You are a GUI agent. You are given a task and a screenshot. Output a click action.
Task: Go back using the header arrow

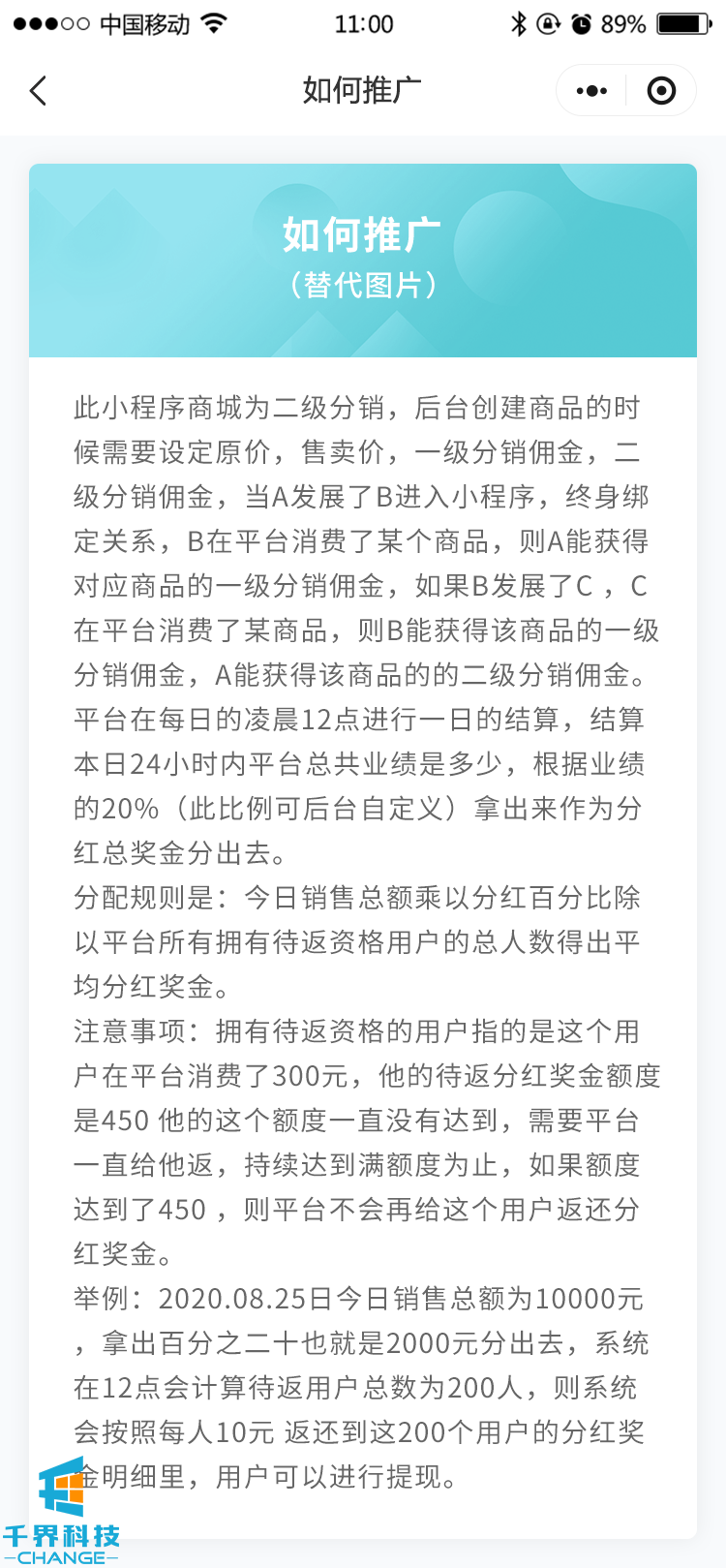point(39,91)
